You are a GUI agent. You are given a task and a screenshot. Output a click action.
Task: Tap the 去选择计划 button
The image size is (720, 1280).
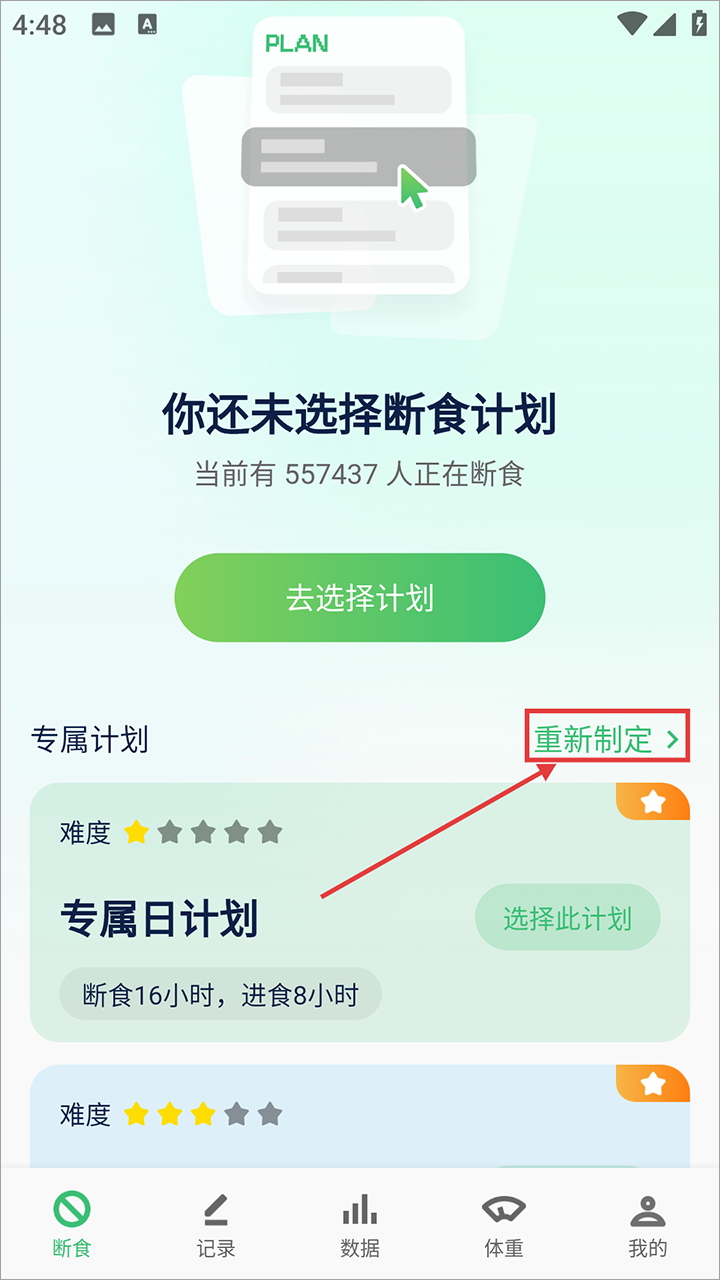(x=360, y=598)
